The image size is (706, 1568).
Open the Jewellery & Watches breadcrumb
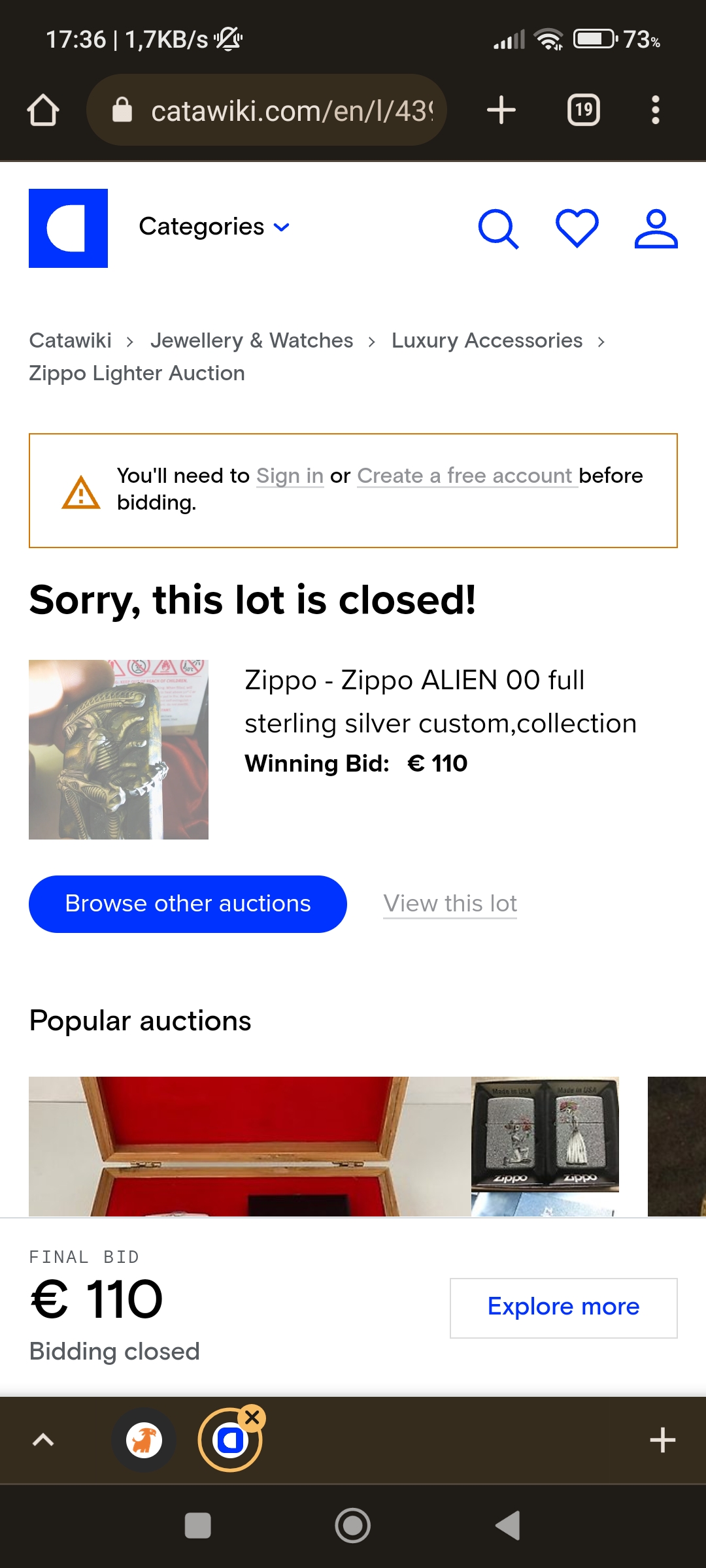251,340
